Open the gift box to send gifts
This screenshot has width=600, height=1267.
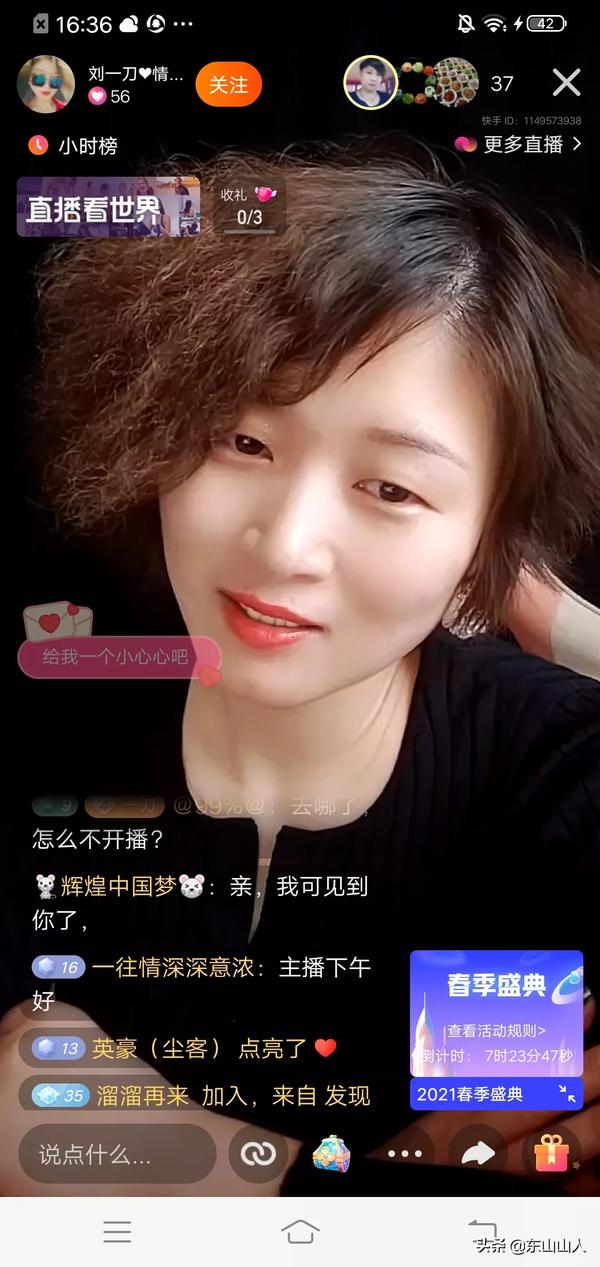point(551,1154)
